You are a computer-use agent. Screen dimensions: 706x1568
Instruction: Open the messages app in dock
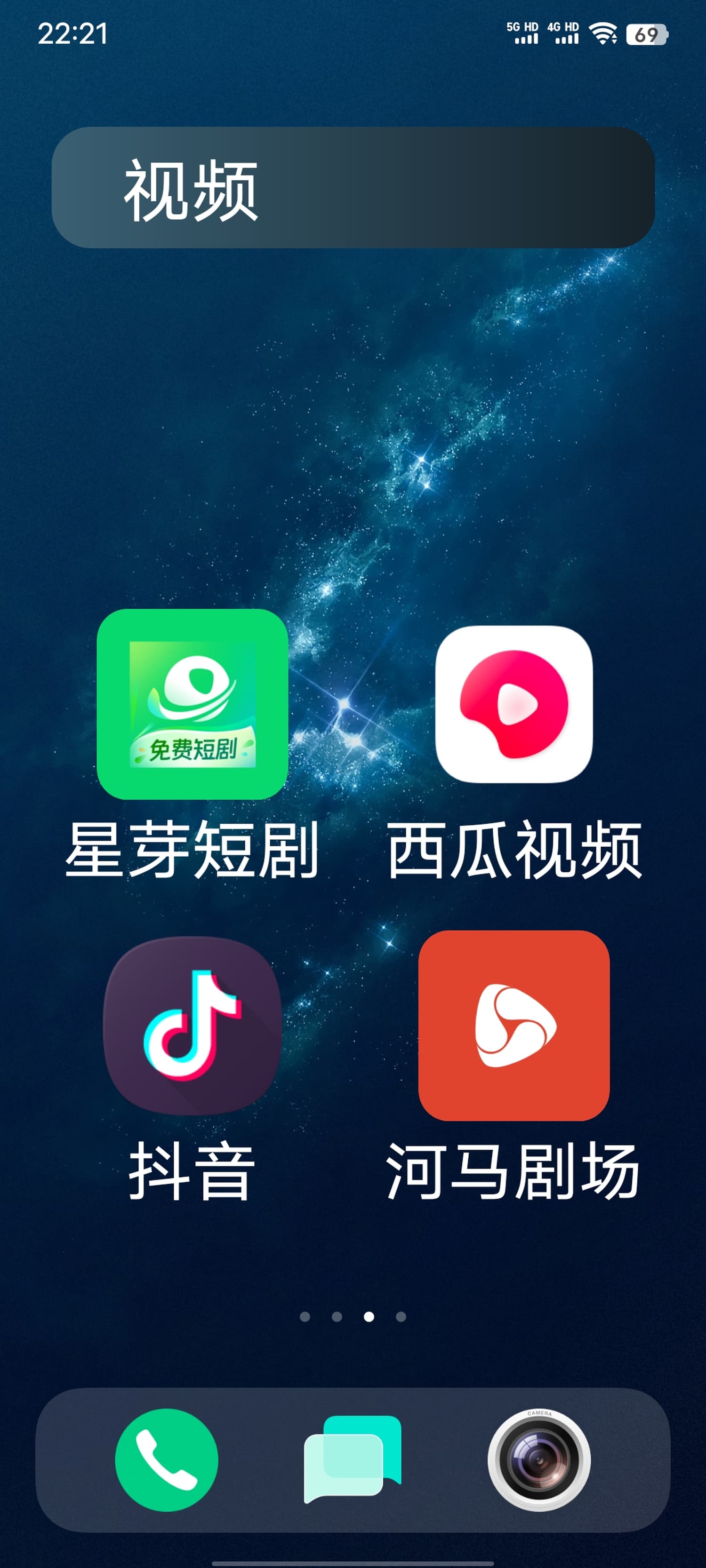[352, 1460]
